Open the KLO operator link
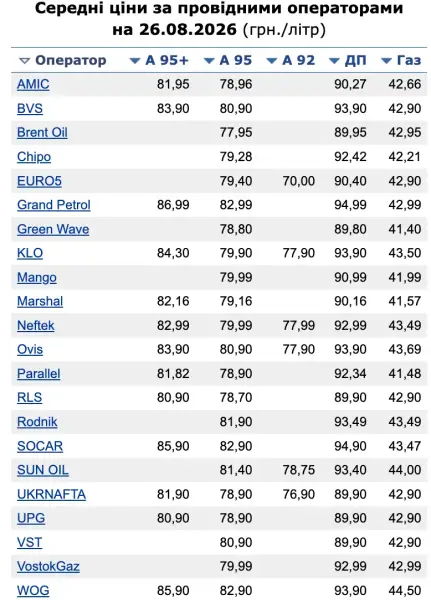 (x=30, y=253)
